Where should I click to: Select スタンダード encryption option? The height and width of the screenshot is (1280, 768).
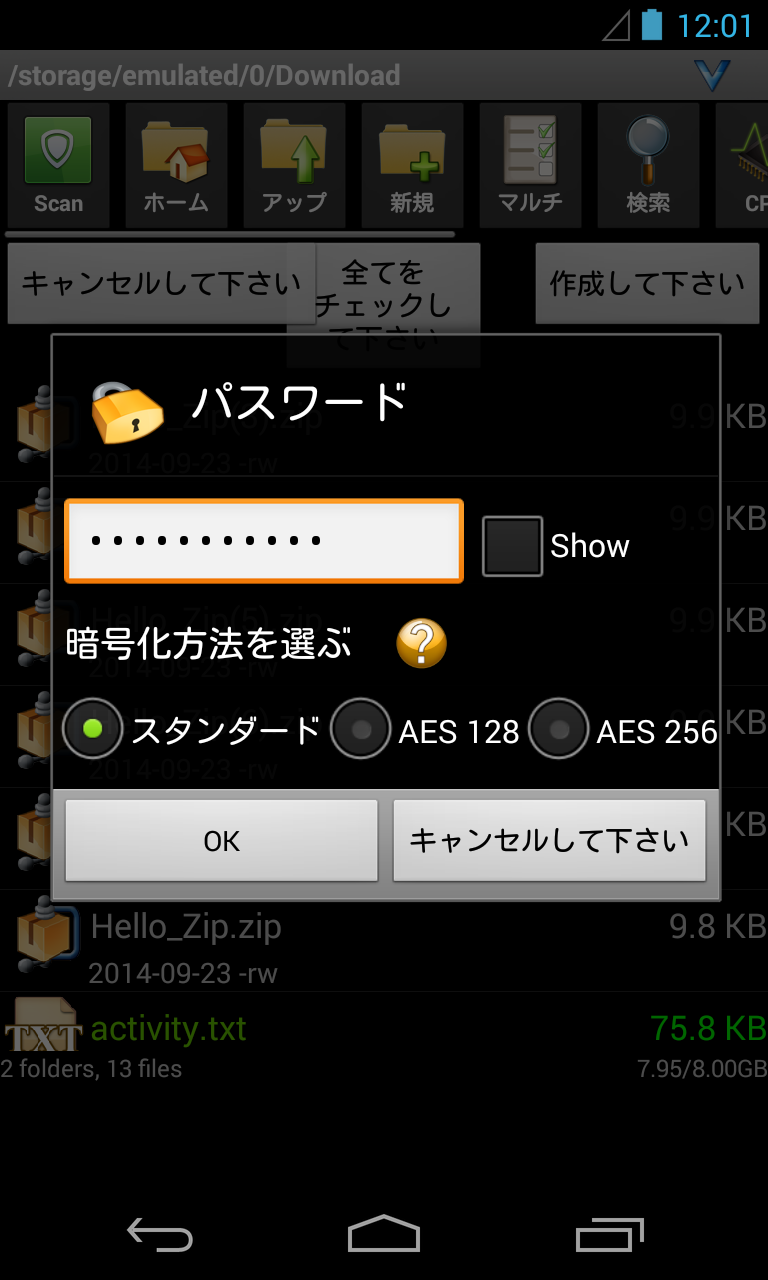(x=93, y=730)
